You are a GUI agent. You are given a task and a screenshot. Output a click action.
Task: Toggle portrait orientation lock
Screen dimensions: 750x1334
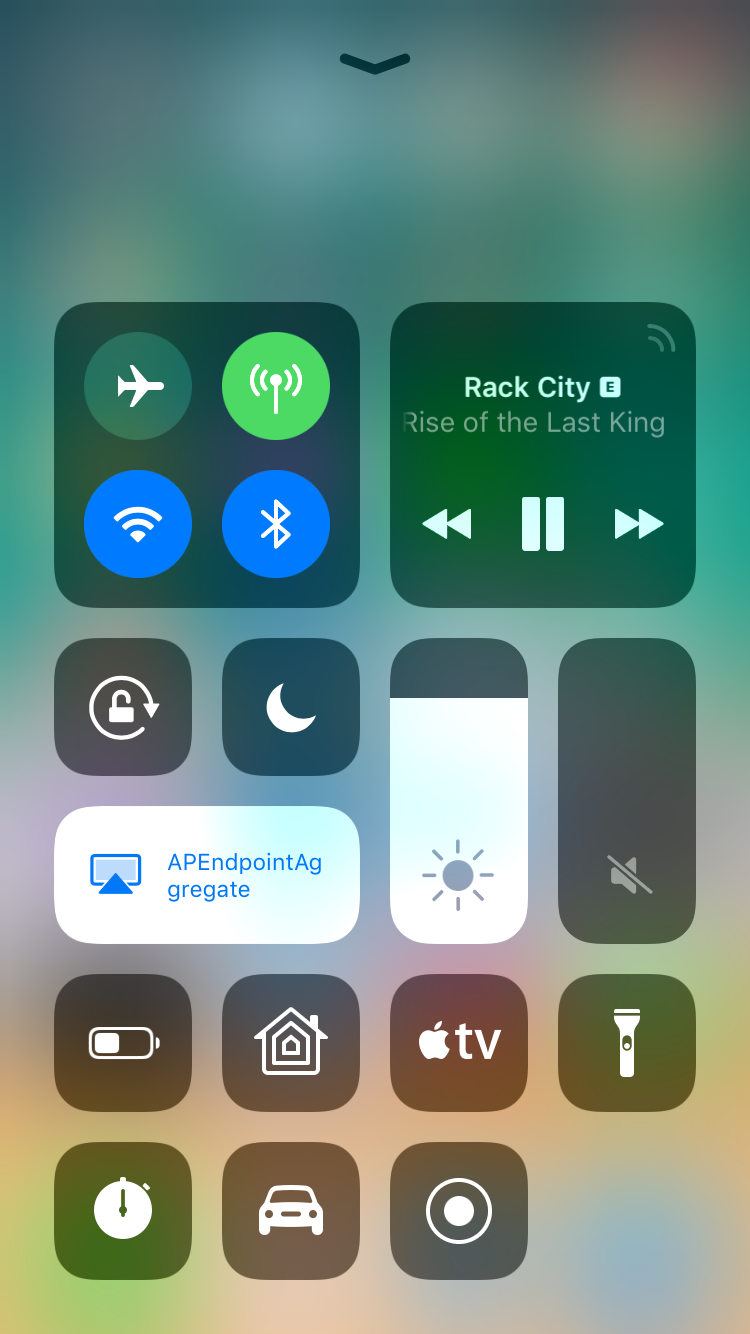point(123,707)
